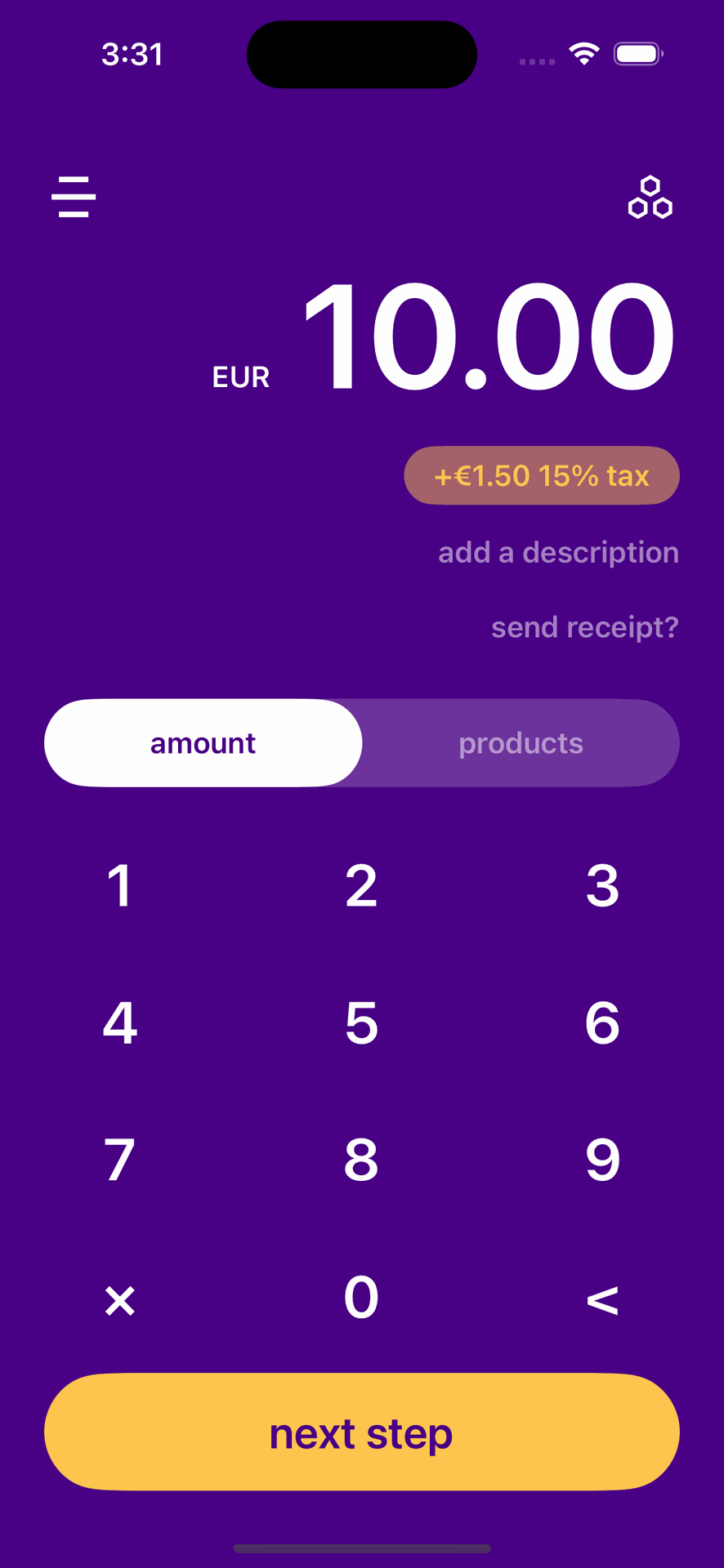Enter digit 8 on keypad
724x1568 pixels.
[x=361, y=1160]
